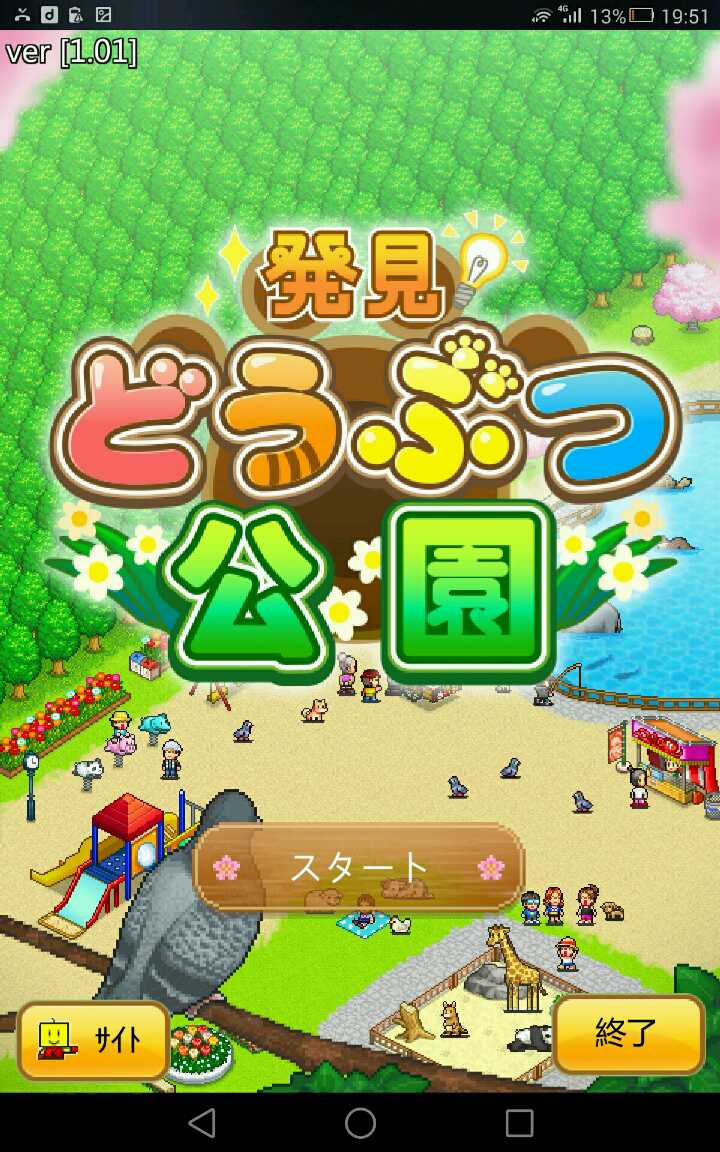The image size is (720, 1152).
Task: Open the サイト website button
Action: (93, 1040)
